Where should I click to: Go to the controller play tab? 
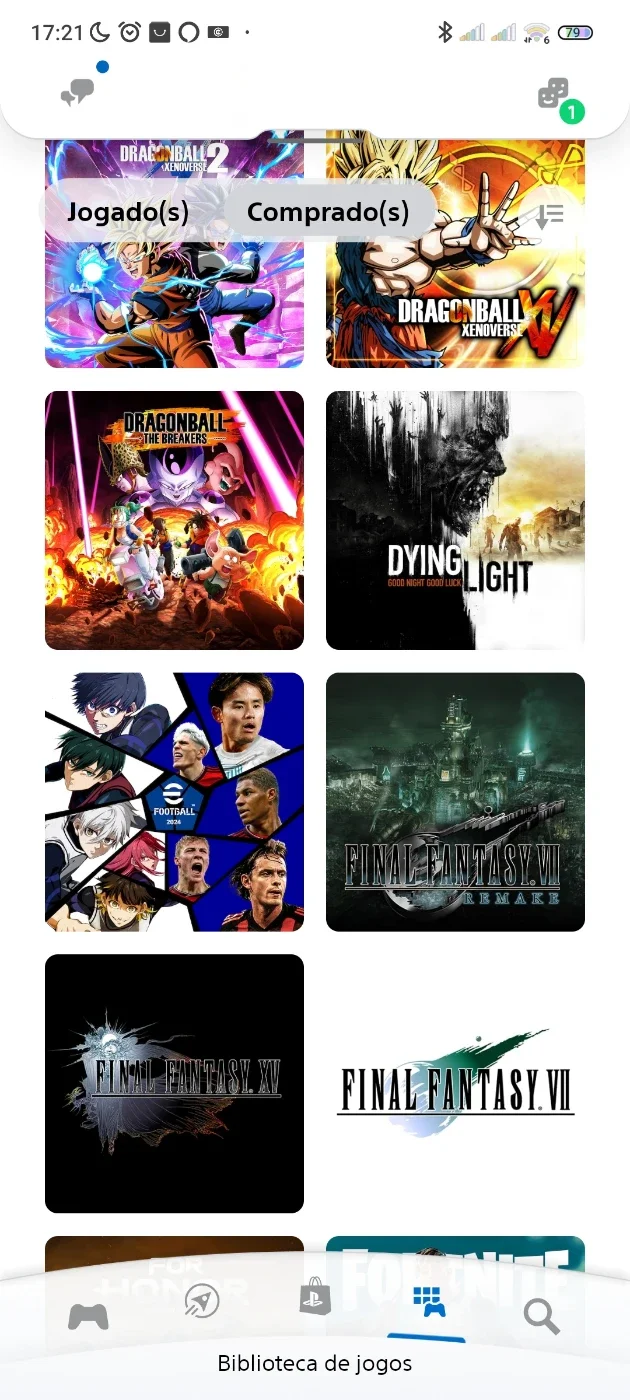(x=88, y=1316)
